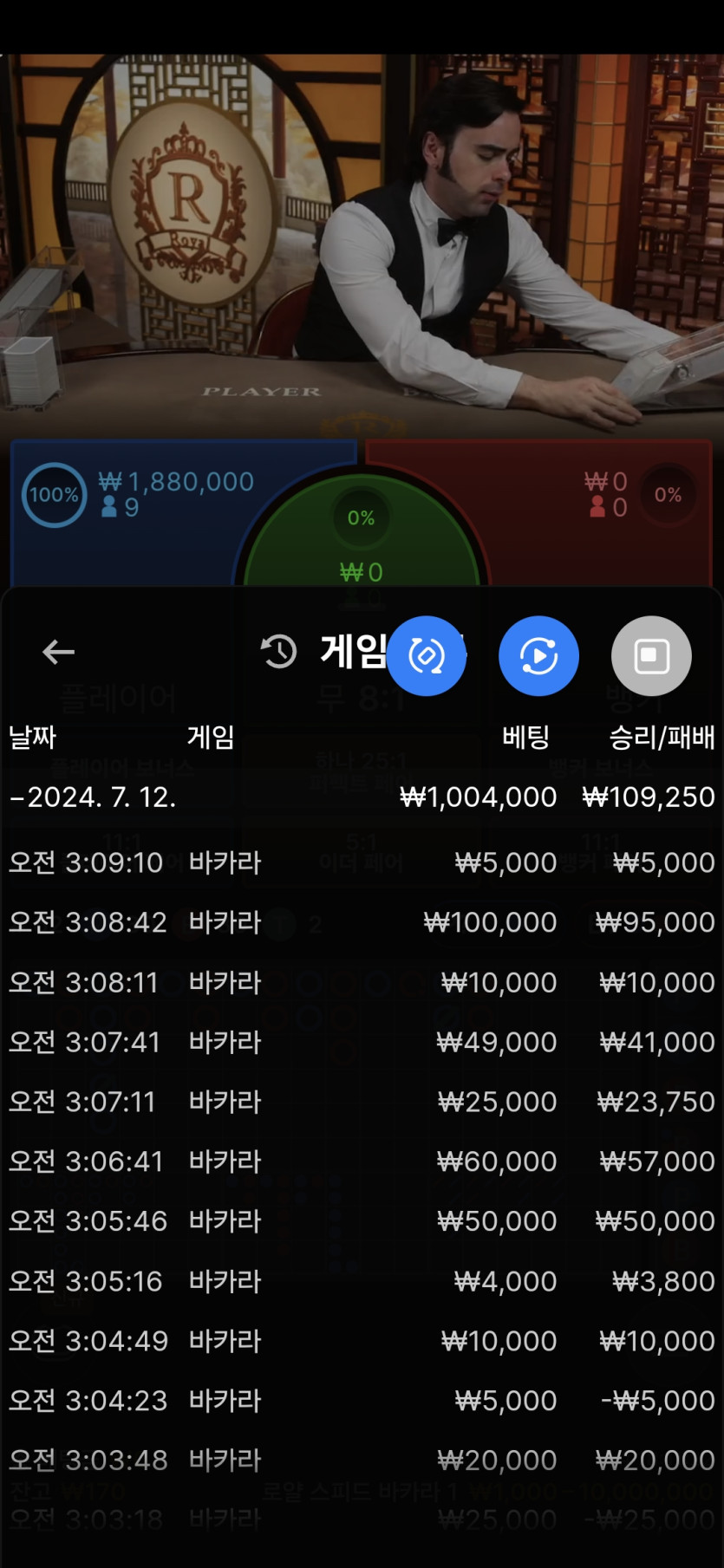Select the 오전 3:07:41 바카라 entry
724x1568 pixels.
tap(361, 1042)
